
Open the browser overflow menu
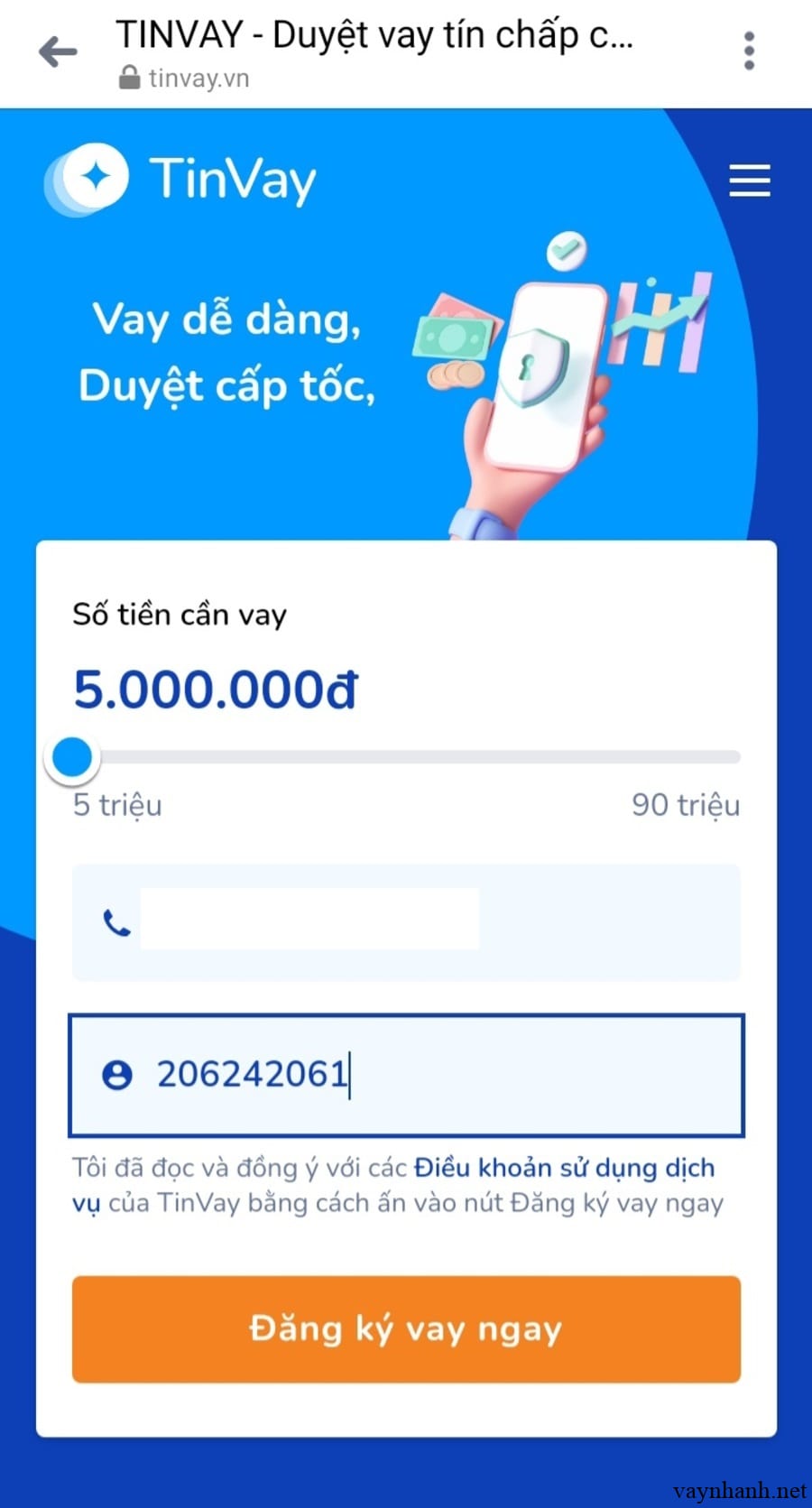(748, 51)
